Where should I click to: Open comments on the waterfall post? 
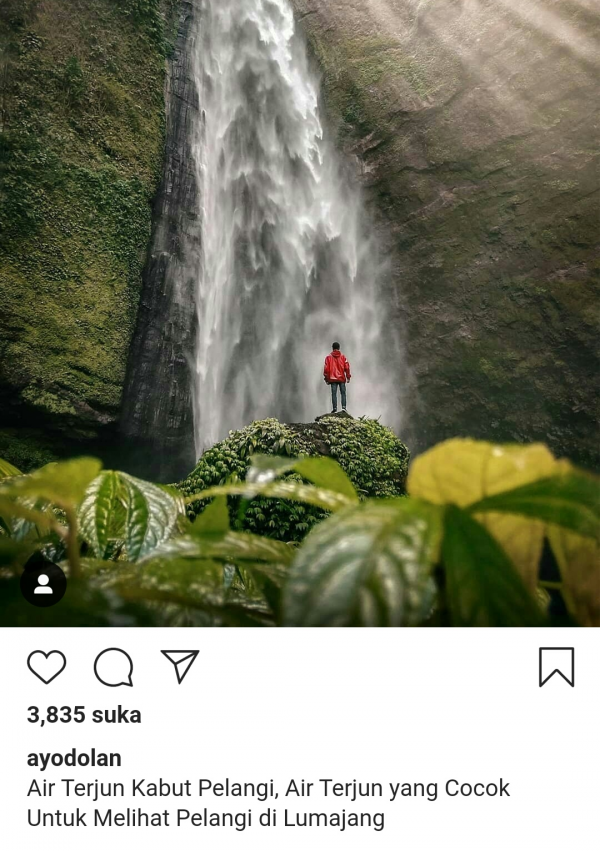[x=113, y=667]
